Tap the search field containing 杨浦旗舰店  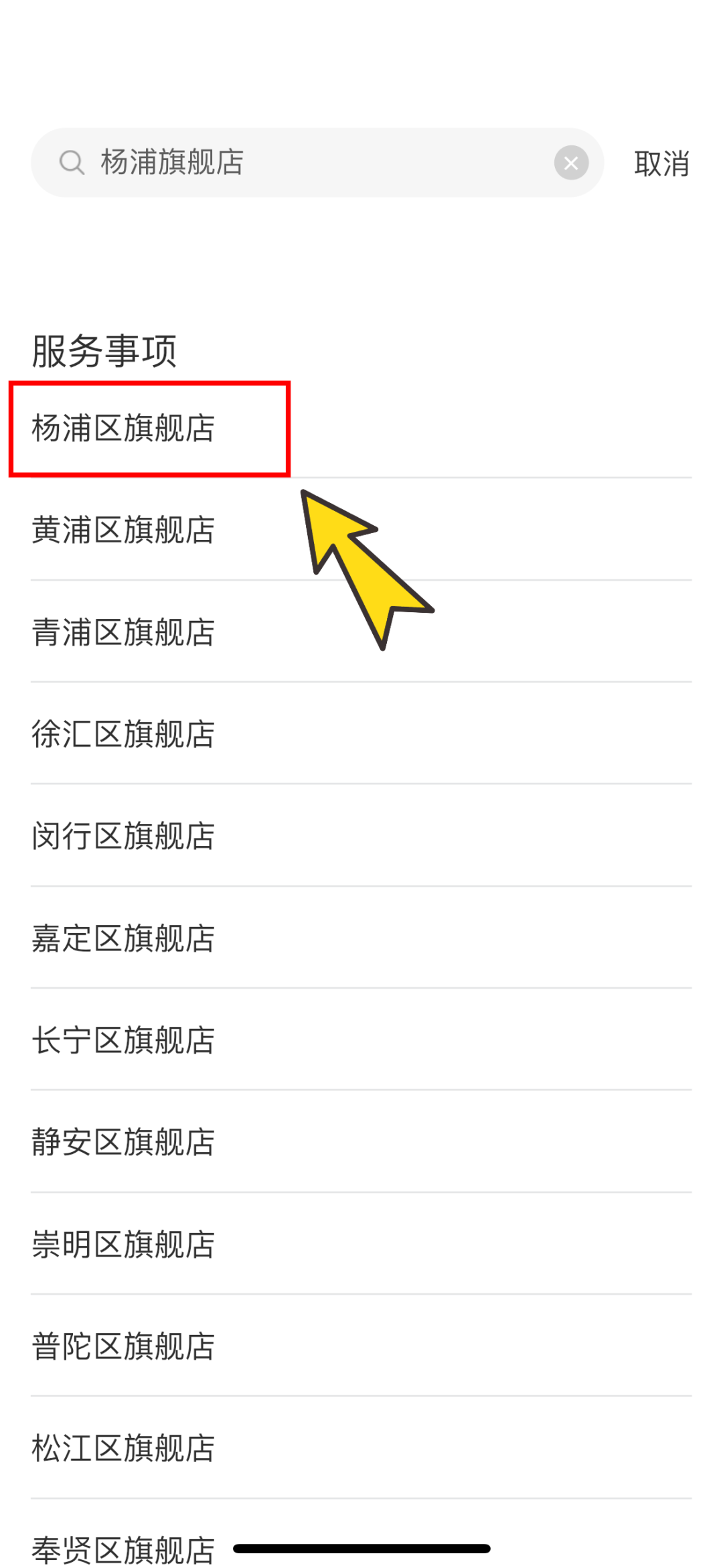coord(317,163)
